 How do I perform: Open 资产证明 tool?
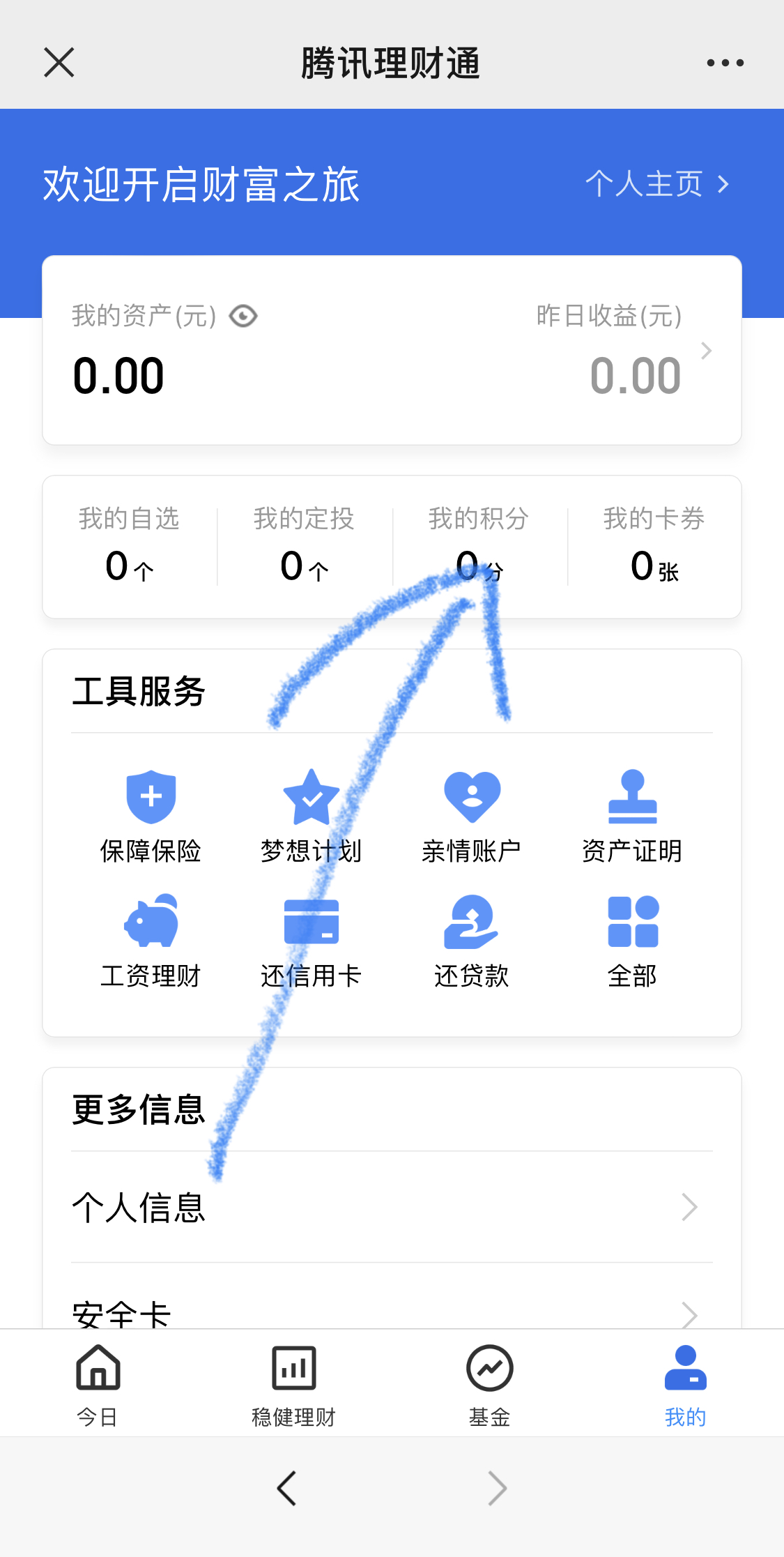(x=632, y=817)
